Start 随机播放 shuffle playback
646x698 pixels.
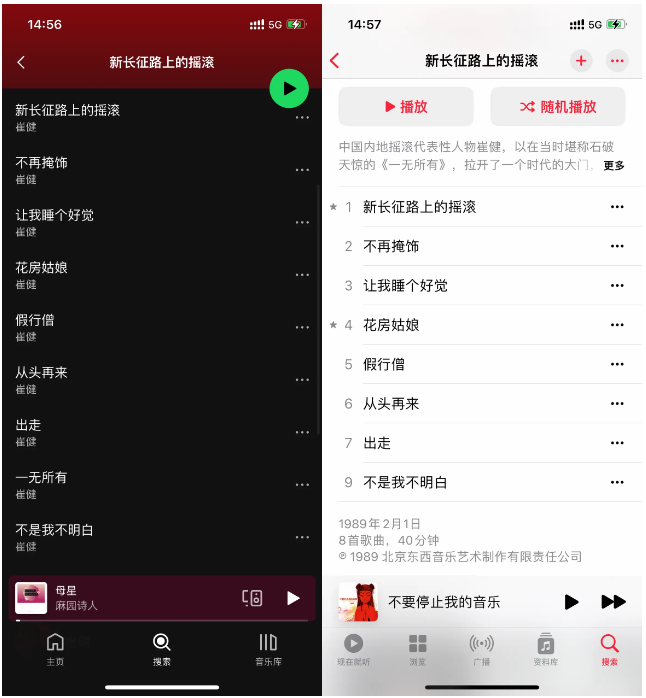(x=558, y=107)
